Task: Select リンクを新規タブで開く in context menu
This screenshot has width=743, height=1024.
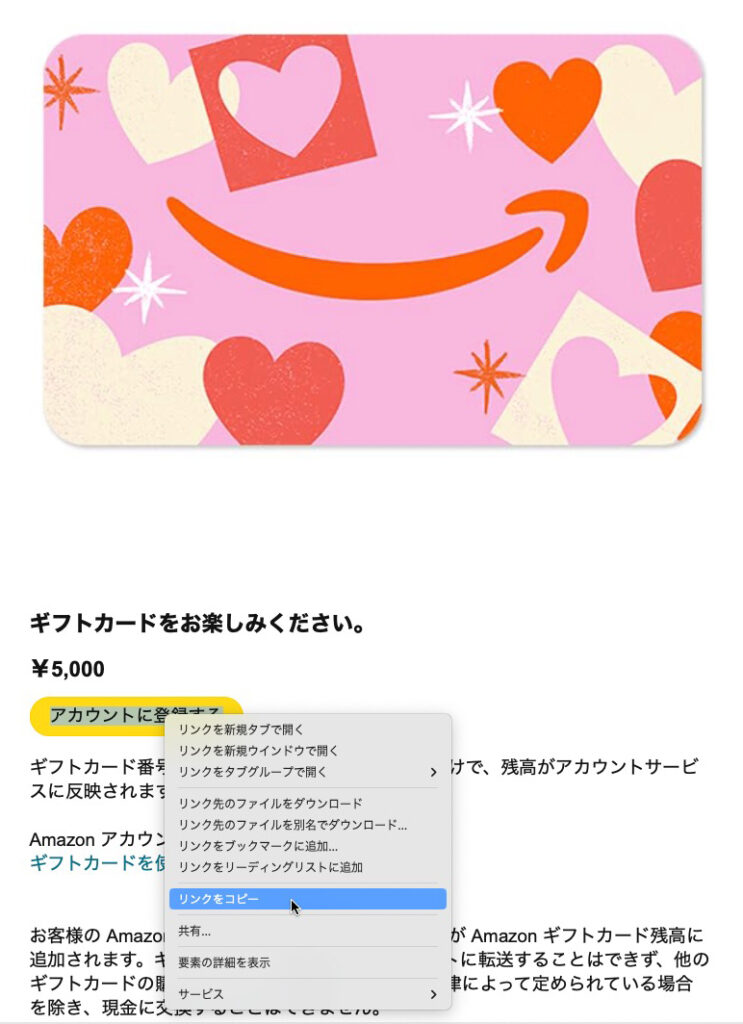Action: pyautogui.click(x=241, y=729)
